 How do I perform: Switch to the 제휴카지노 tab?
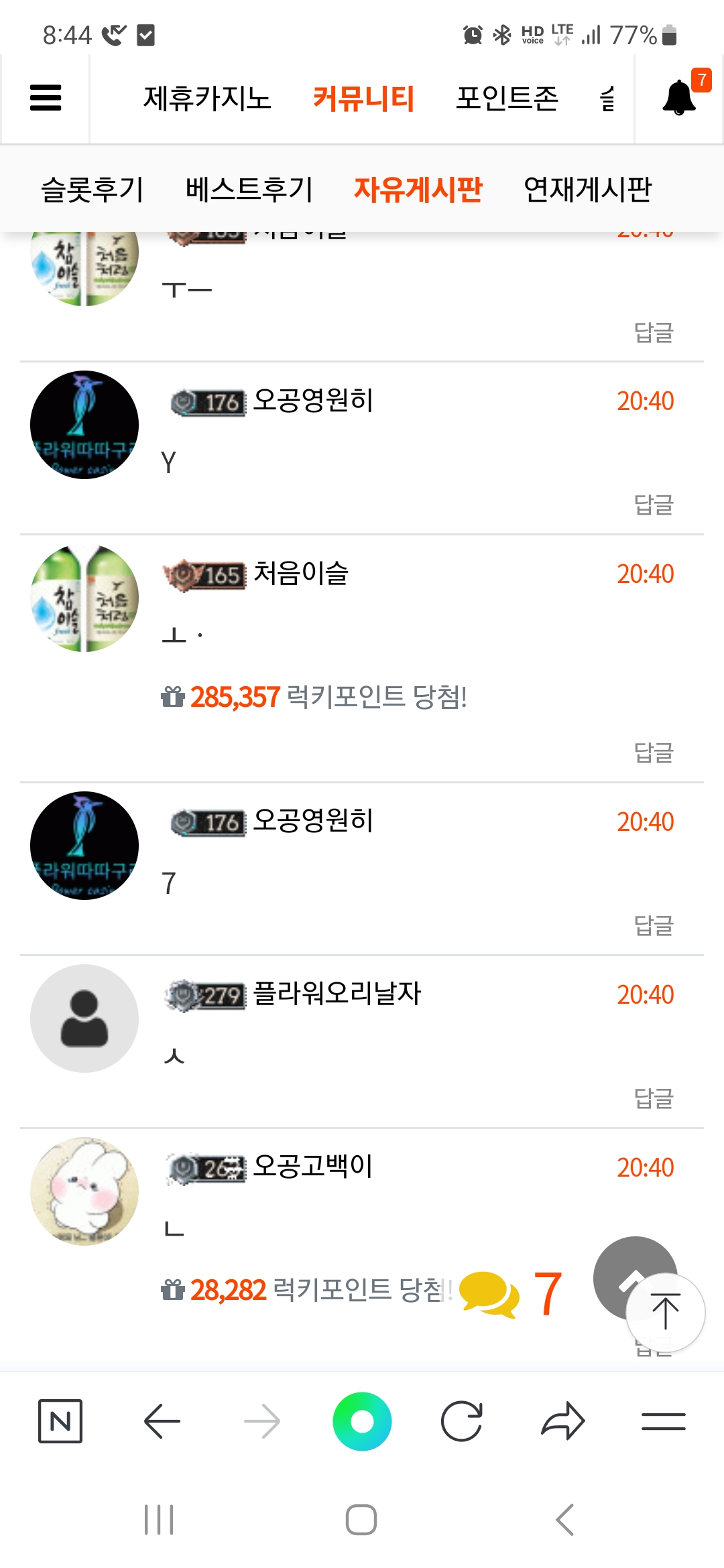[207, 99]
